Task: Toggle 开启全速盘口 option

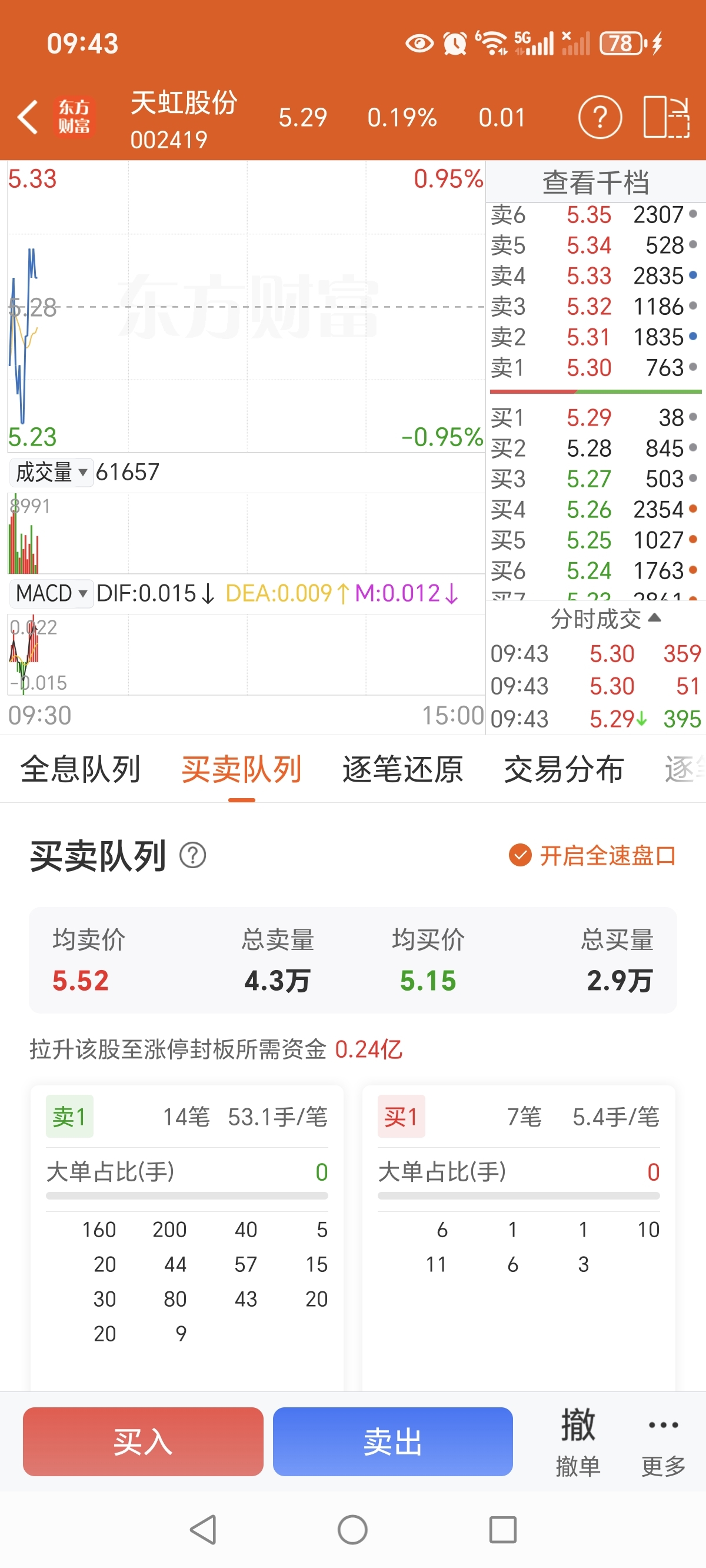Action: pyautogui.click(x=593, y=855)
